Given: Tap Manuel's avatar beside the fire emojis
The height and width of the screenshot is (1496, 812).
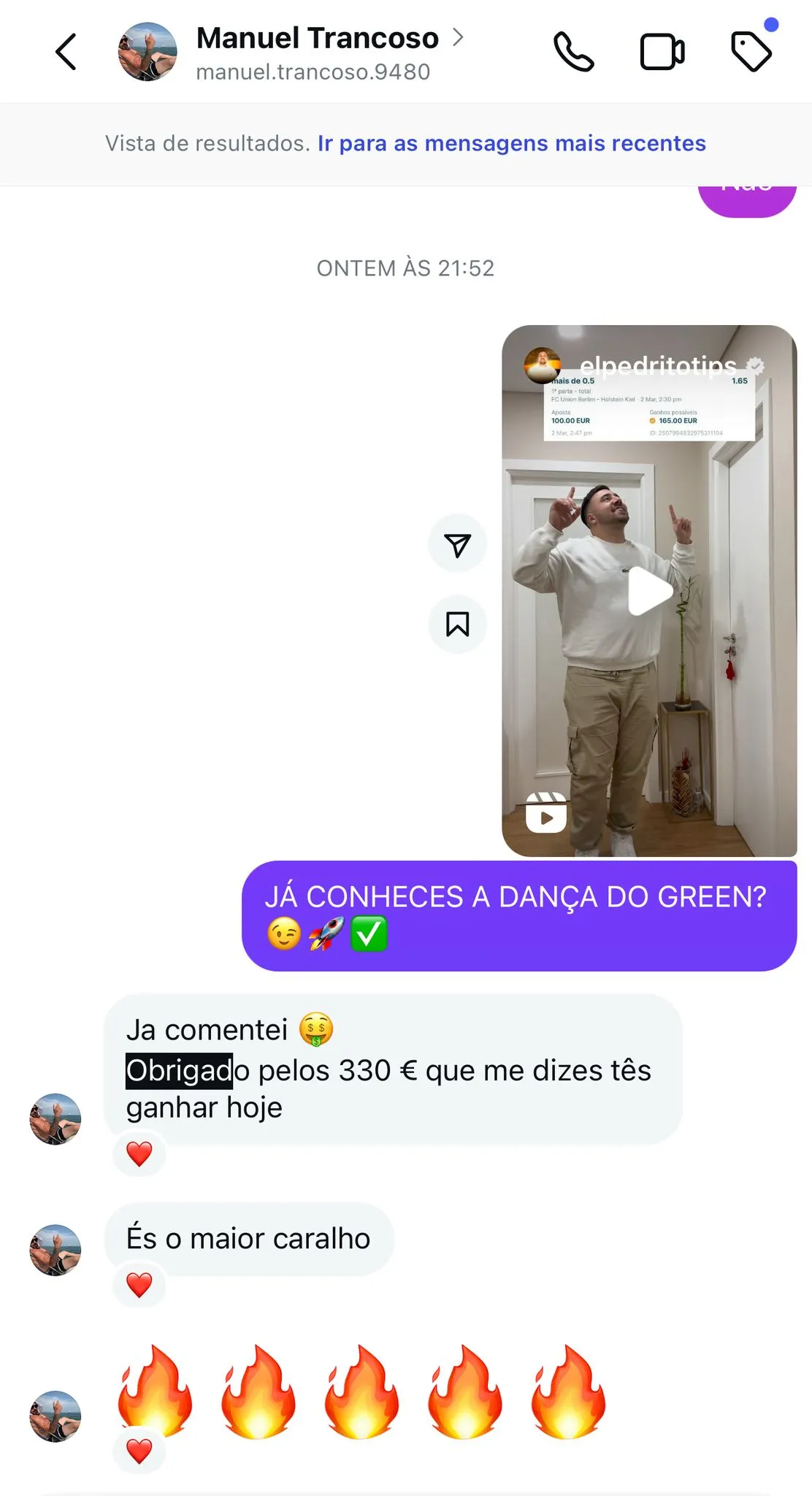Looking at the screenshot, I should [55, 1416].
